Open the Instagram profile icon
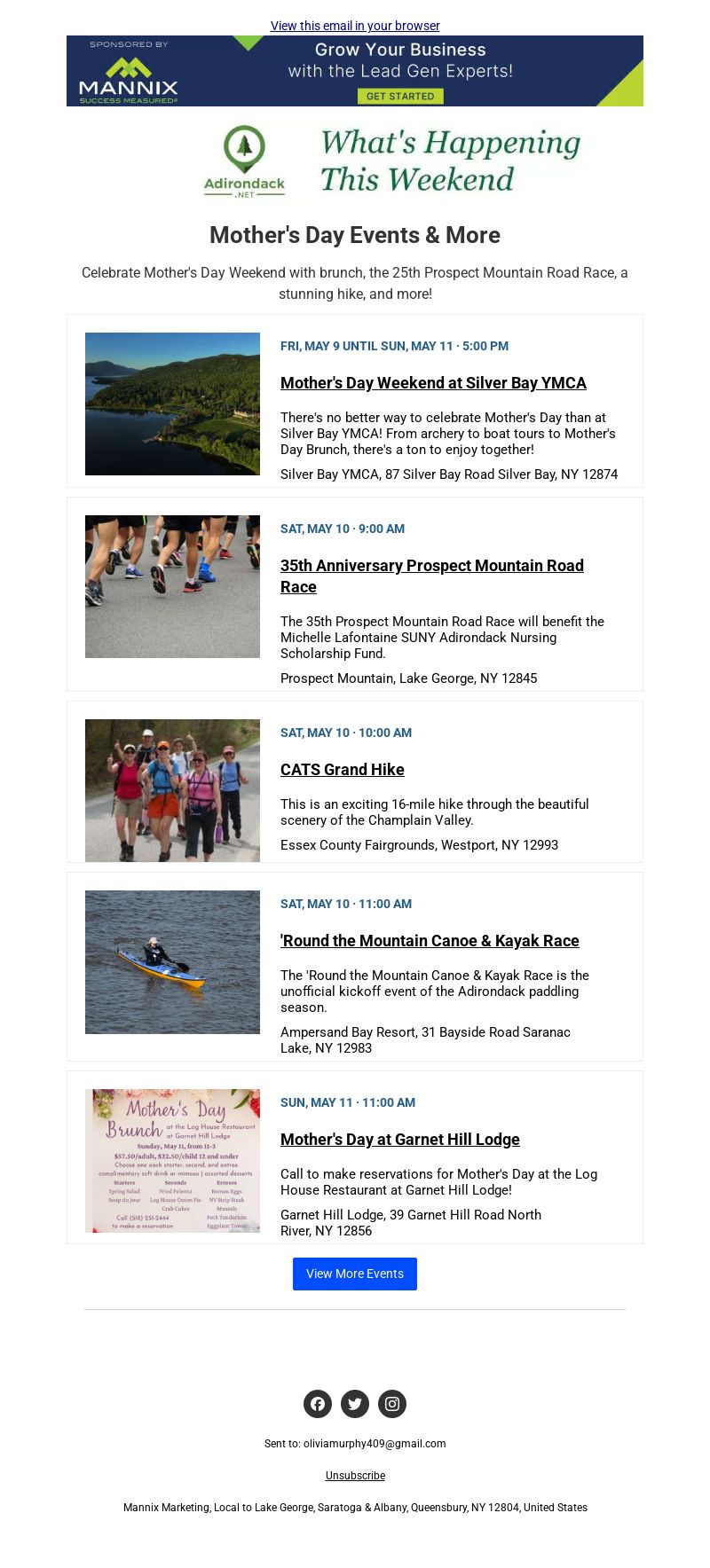Image resolution: width=710 pixels, height=1568 pixels. [392, 1404]
